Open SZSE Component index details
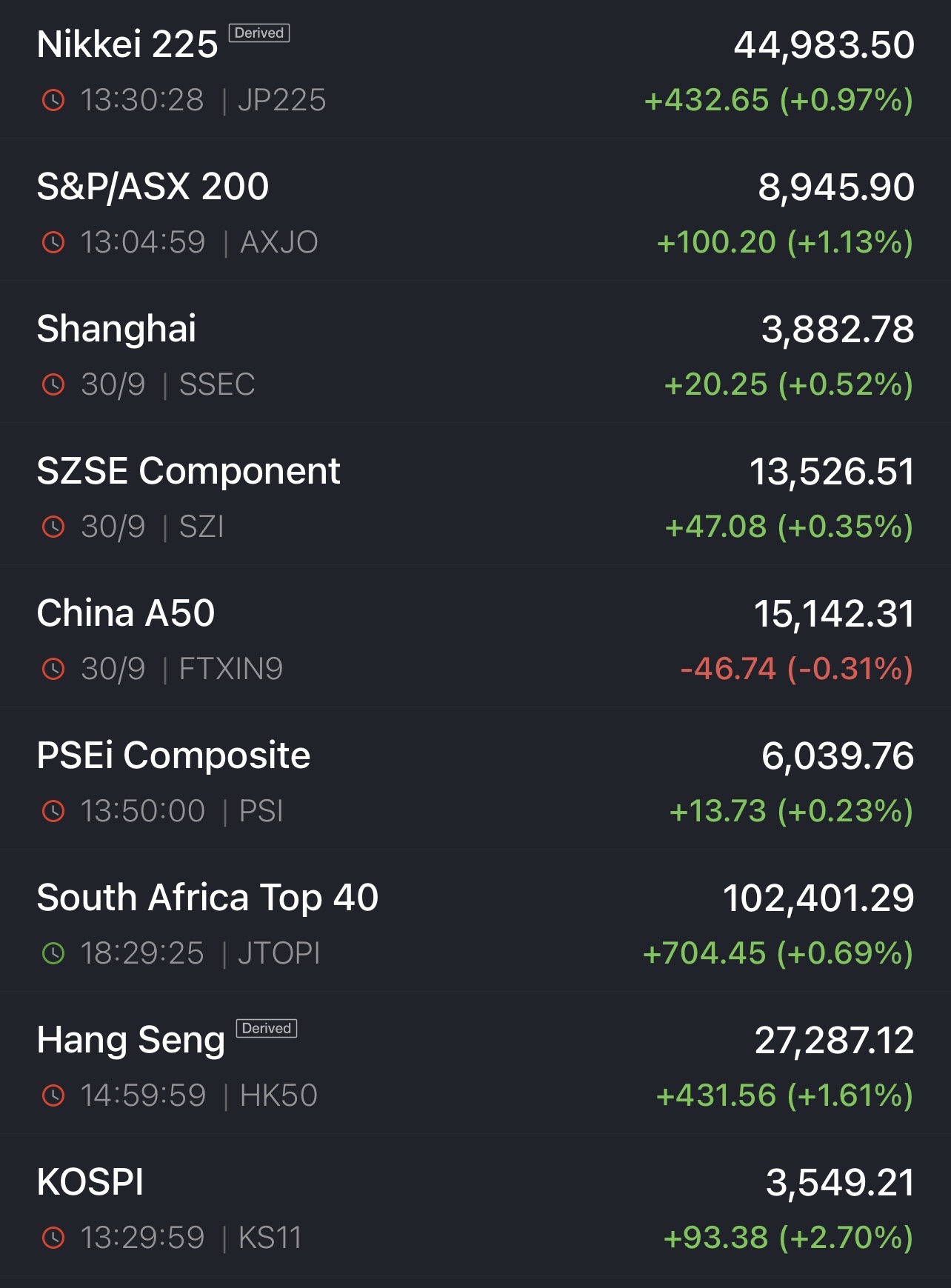Screen dimensions: 951x1288 coord(475,497)
